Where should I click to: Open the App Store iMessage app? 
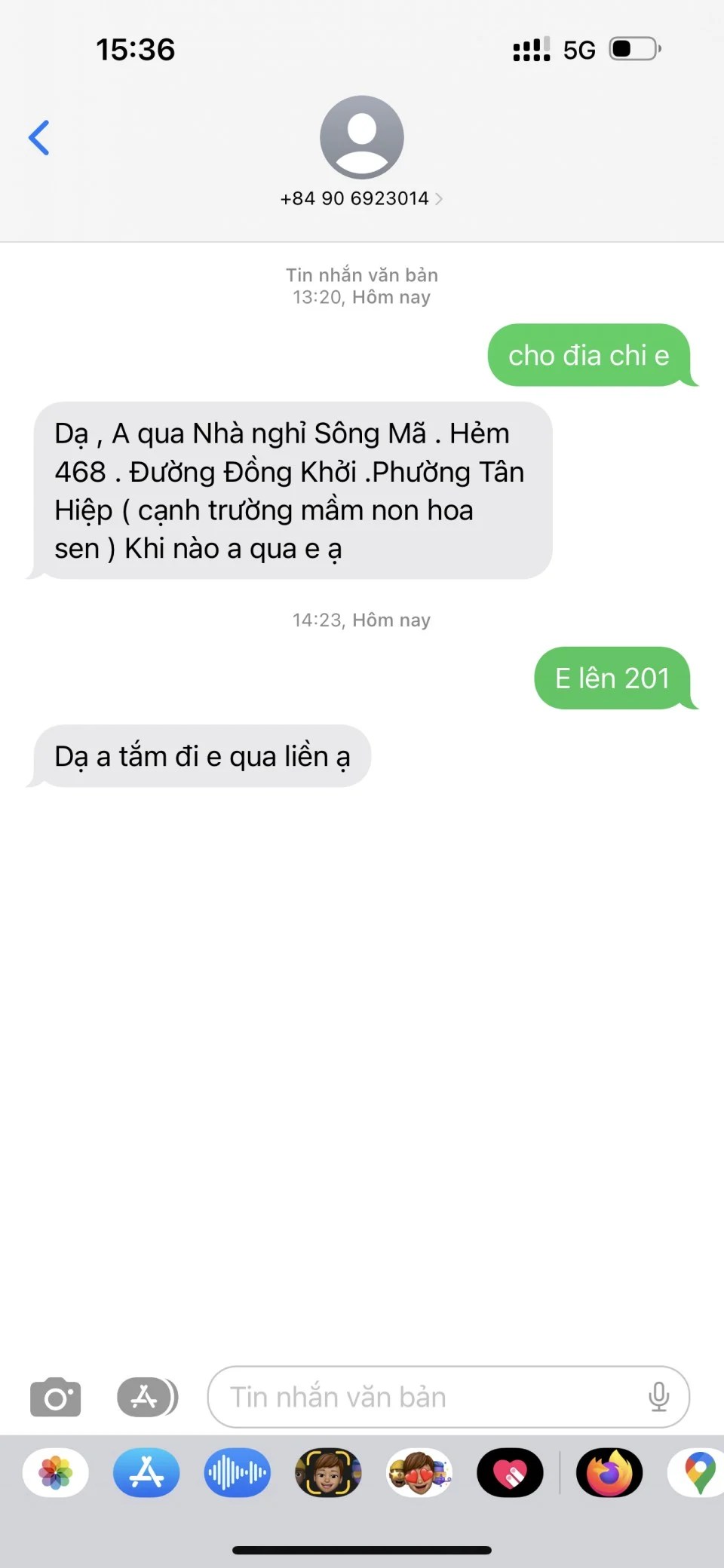tap(146, 1472)
